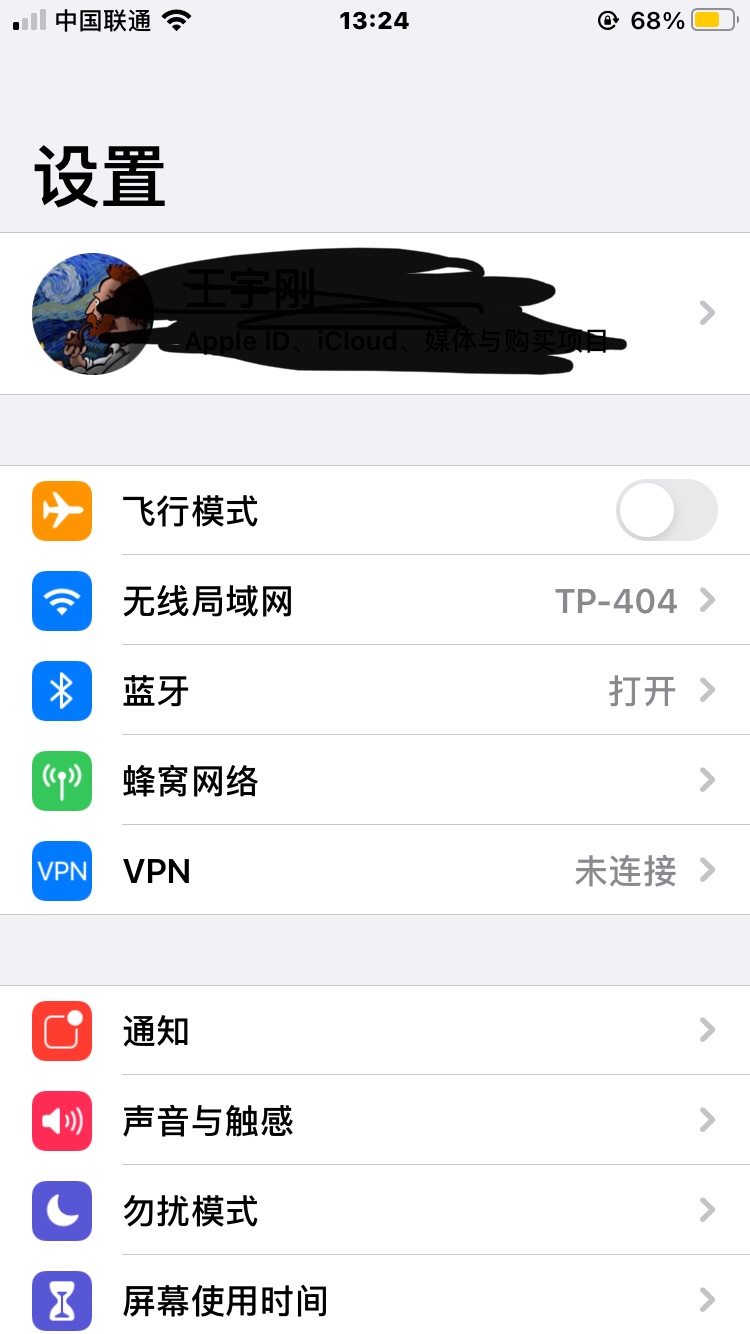This screenshot has height=1334, width=750.
Task: Open 屏幕使用时间 Screen Time settings
Action: click(375, 1300)
